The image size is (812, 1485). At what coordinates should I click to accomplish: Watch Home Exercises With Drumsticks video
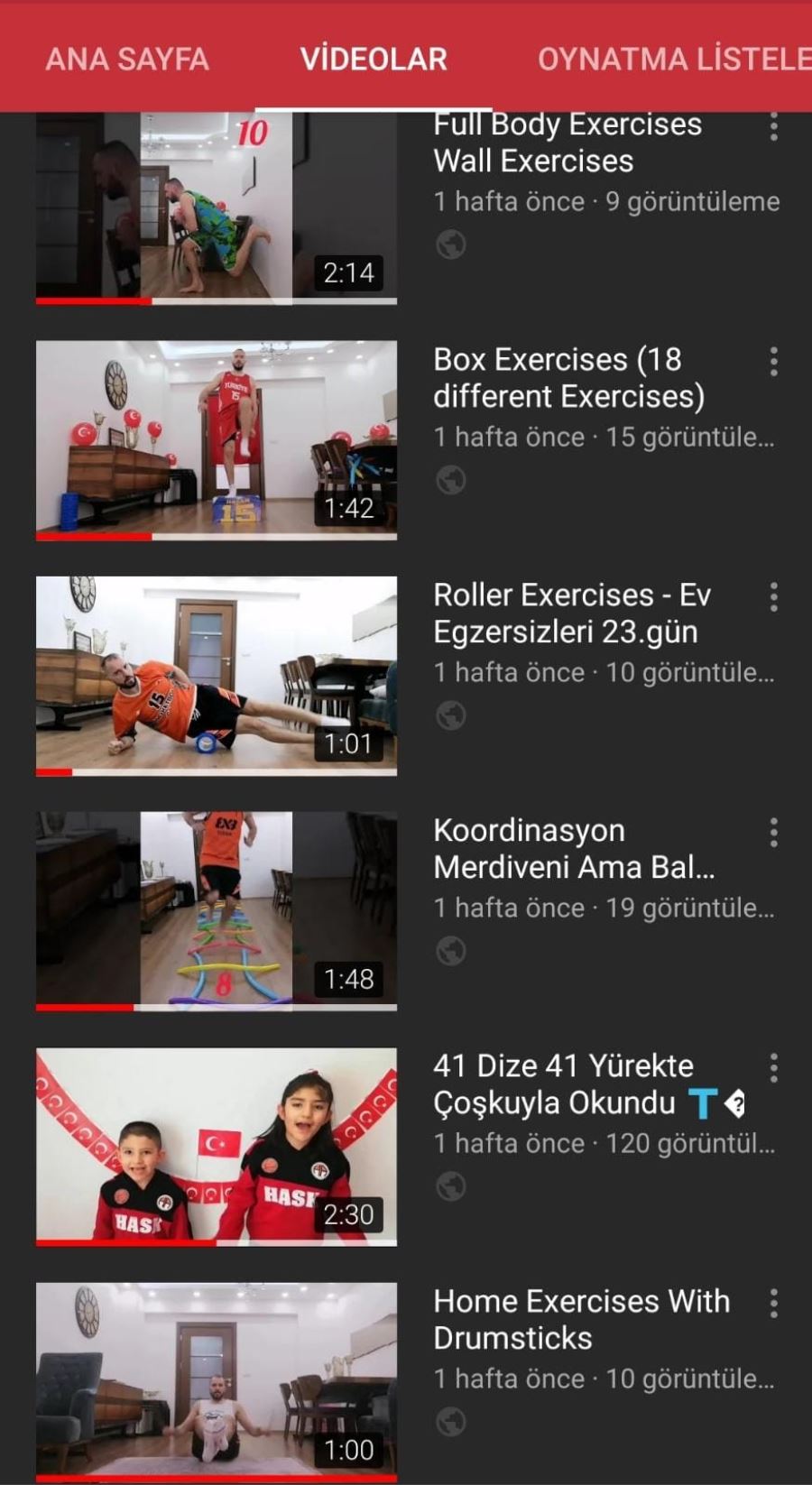(217, 1380)
